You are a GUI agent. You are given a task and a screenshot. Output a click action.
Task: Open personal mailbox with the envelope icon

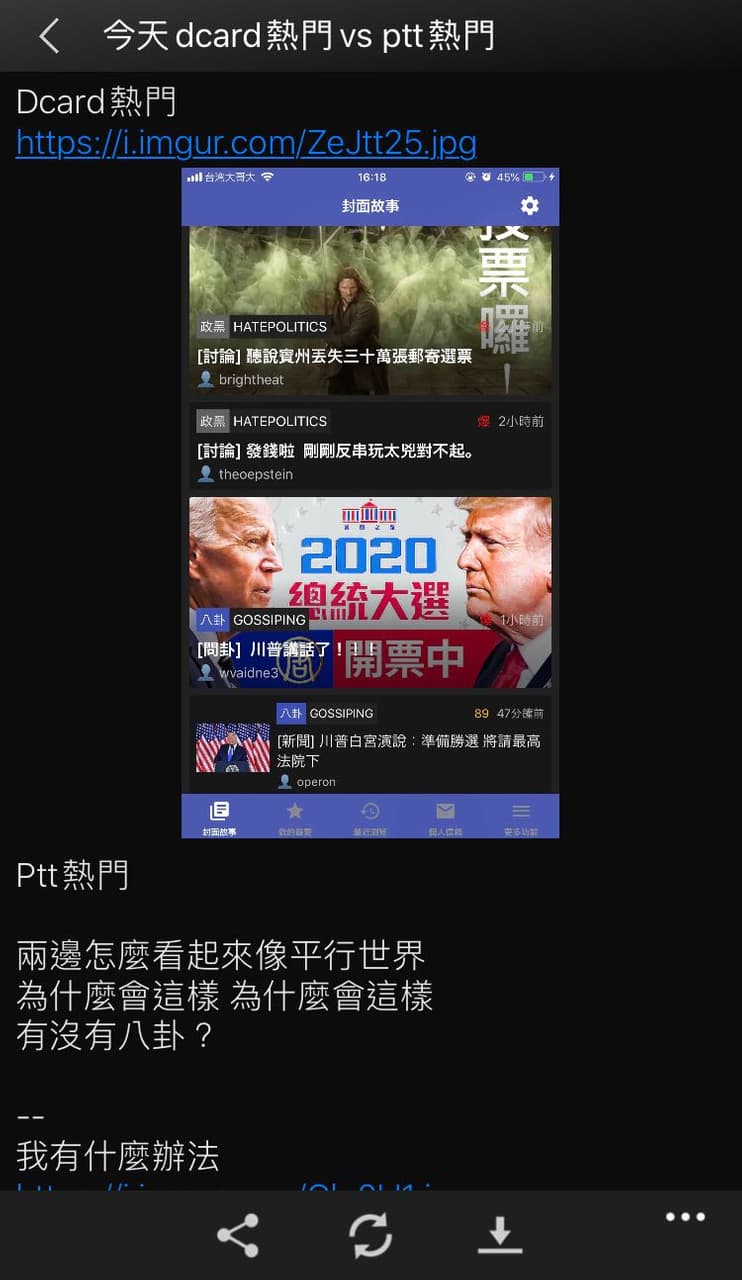[444, 812]
